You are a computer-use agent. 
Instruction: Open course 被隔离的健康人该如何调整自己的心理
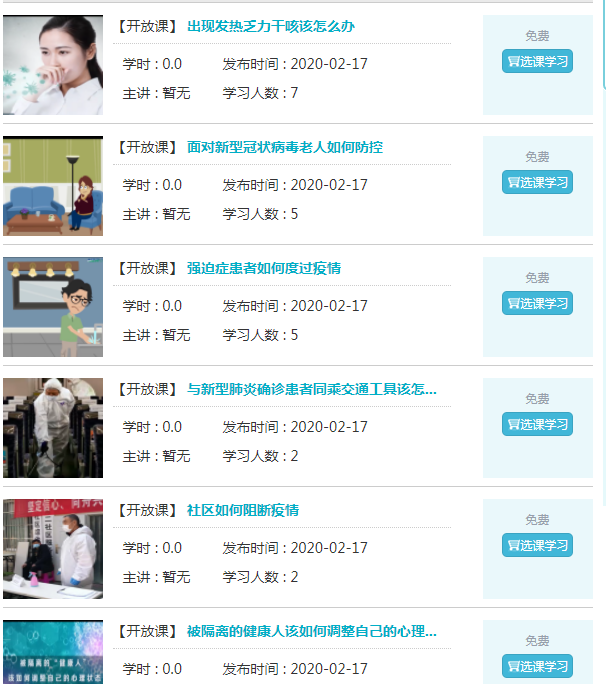click(311, 632)
